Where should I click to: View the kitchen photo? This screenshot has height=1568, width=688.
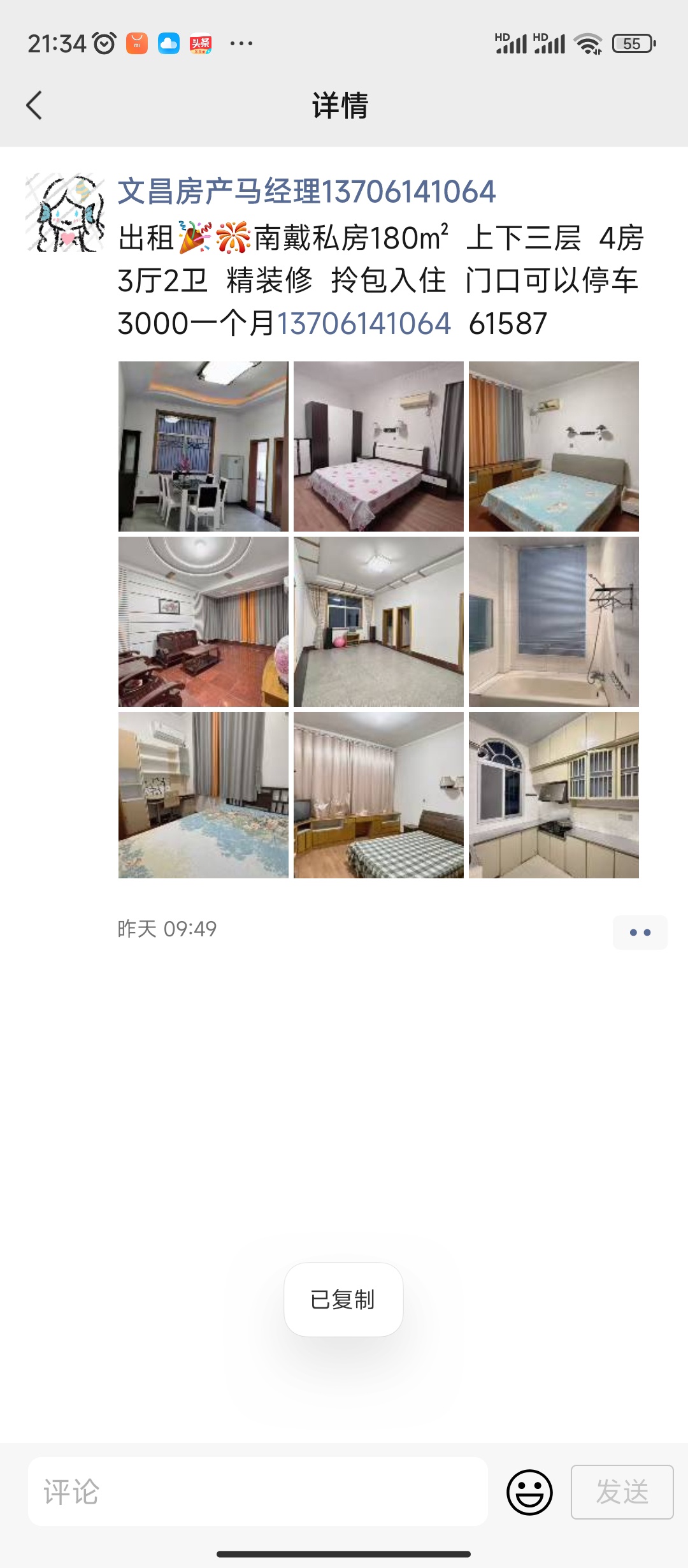[x=554, y=795]
